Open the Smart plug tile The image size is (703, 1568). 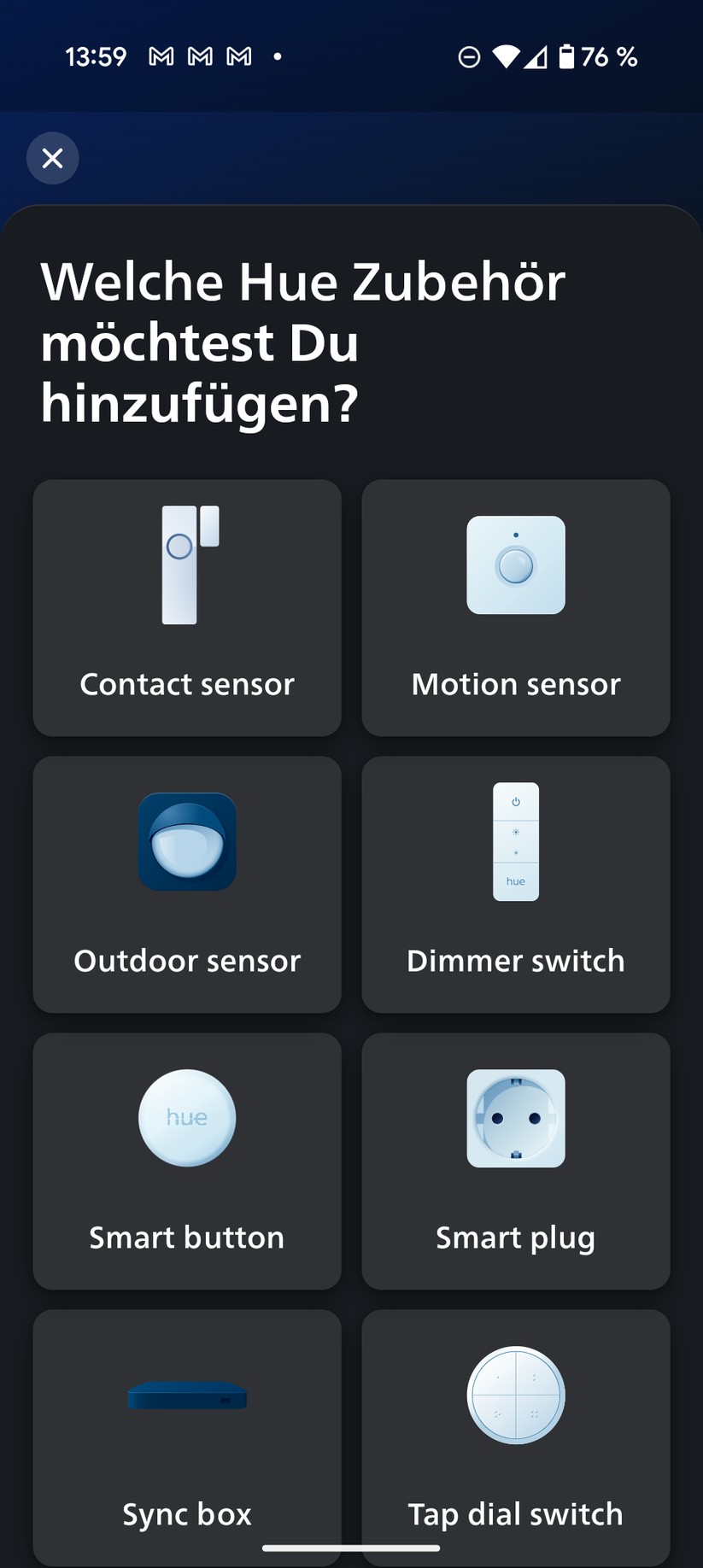pyautogui.click(x=515, y=1161)
